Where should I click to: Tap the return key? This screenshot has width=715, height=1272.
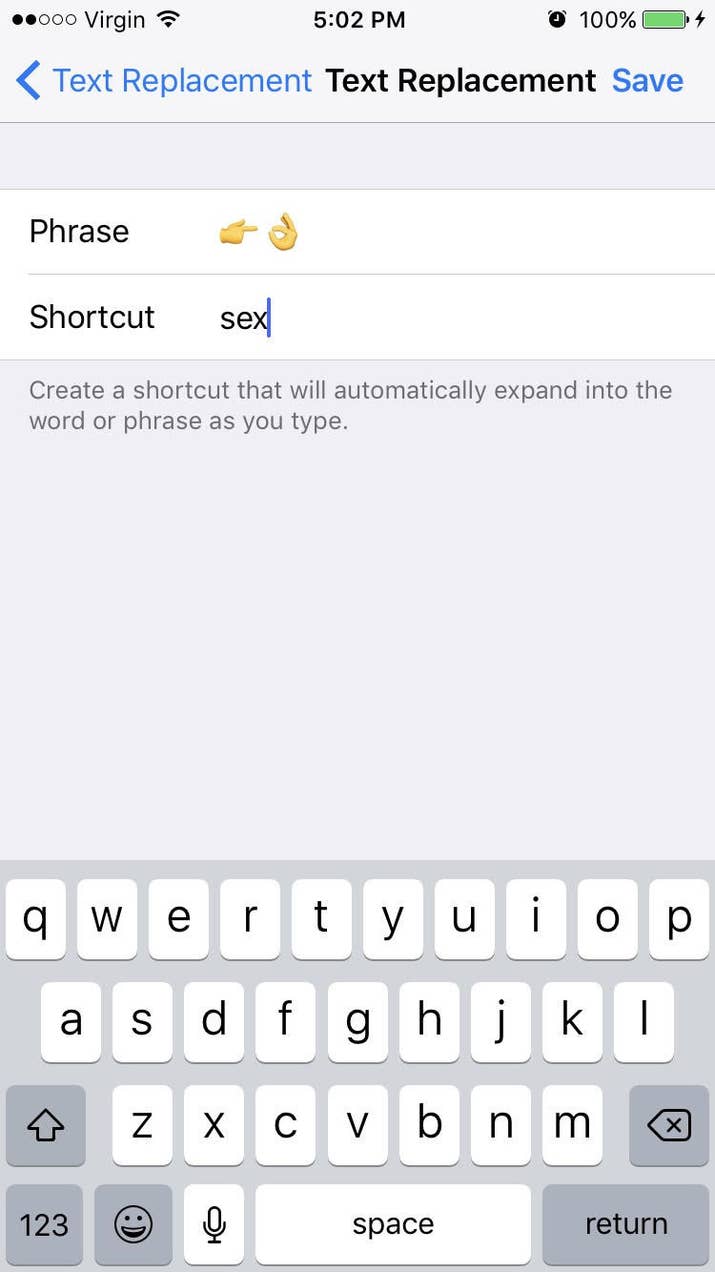tap(626, 1224)
